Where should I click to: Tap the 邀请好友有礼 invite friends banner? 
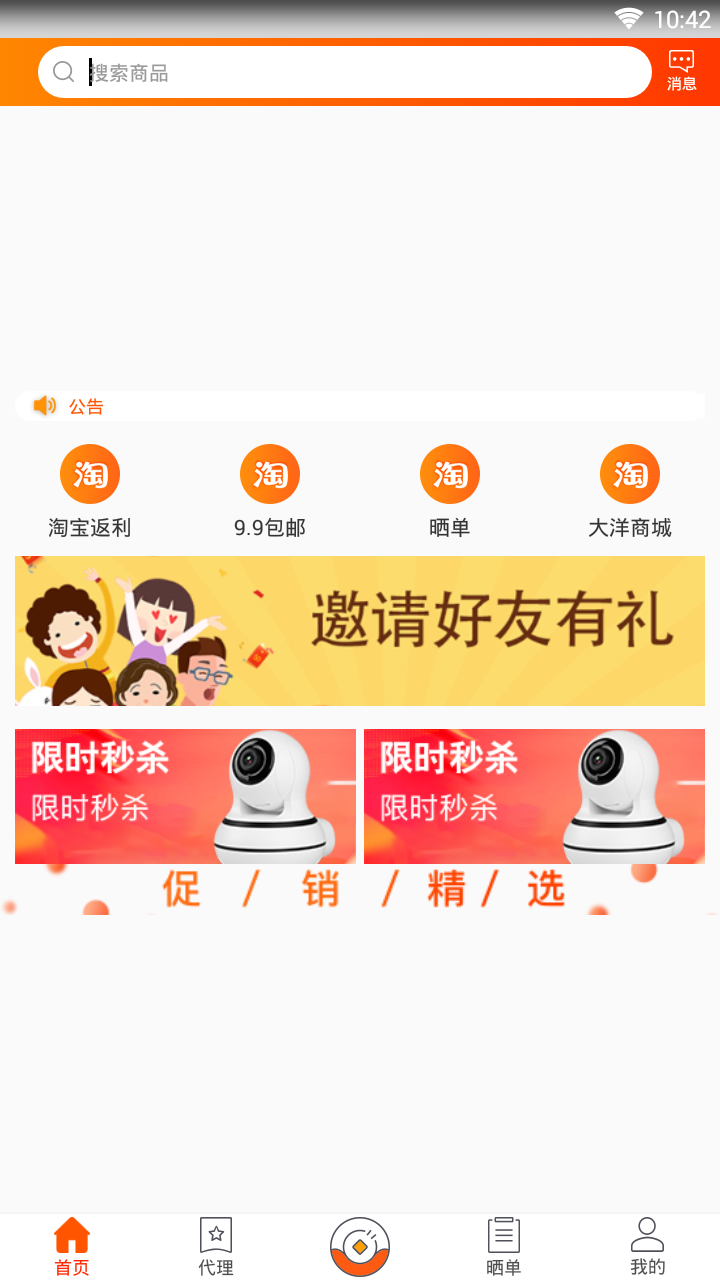coord(360,630)
